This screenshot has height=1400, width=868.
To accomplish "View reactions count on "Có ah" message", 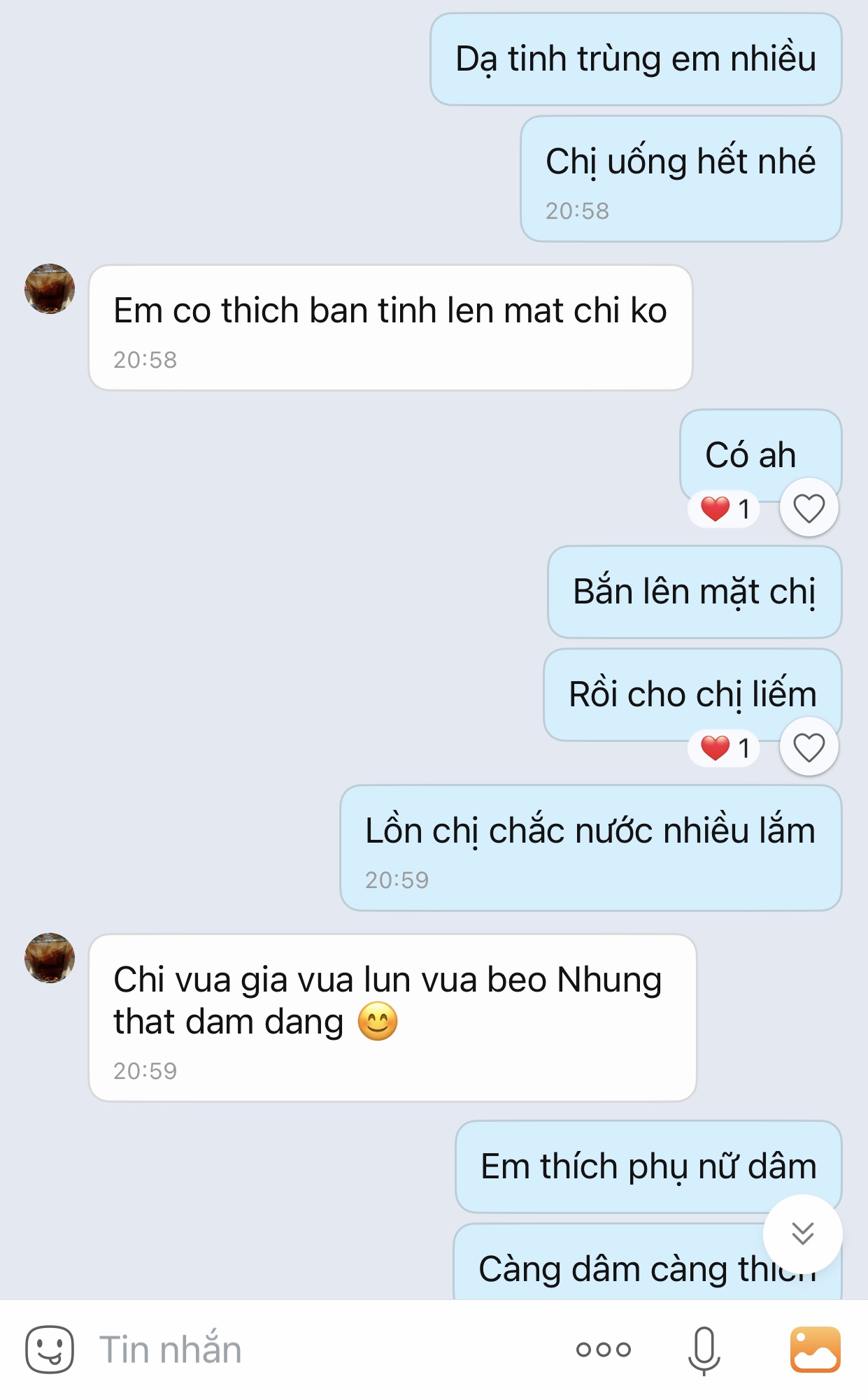I will (725, 508).
